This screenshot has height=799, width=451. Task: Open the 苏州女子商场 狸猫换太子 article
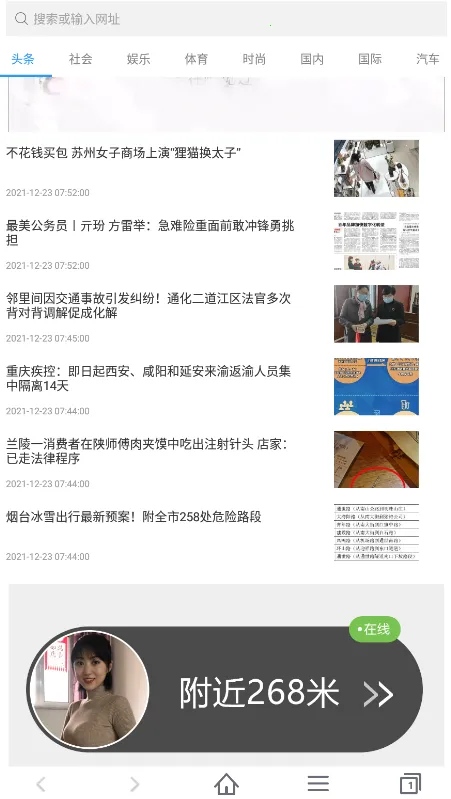coord(213,169)
